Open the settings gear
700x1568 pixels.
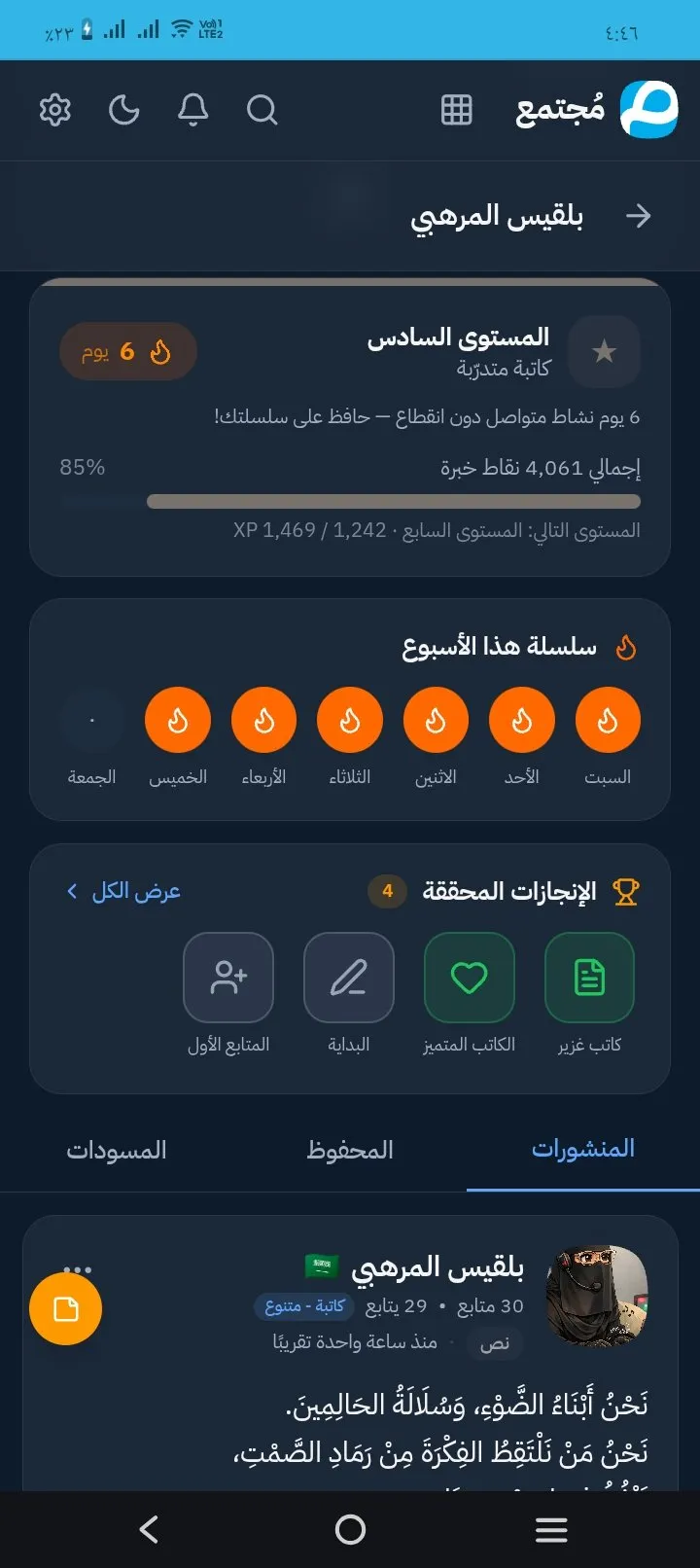click(x=55, y=110)
